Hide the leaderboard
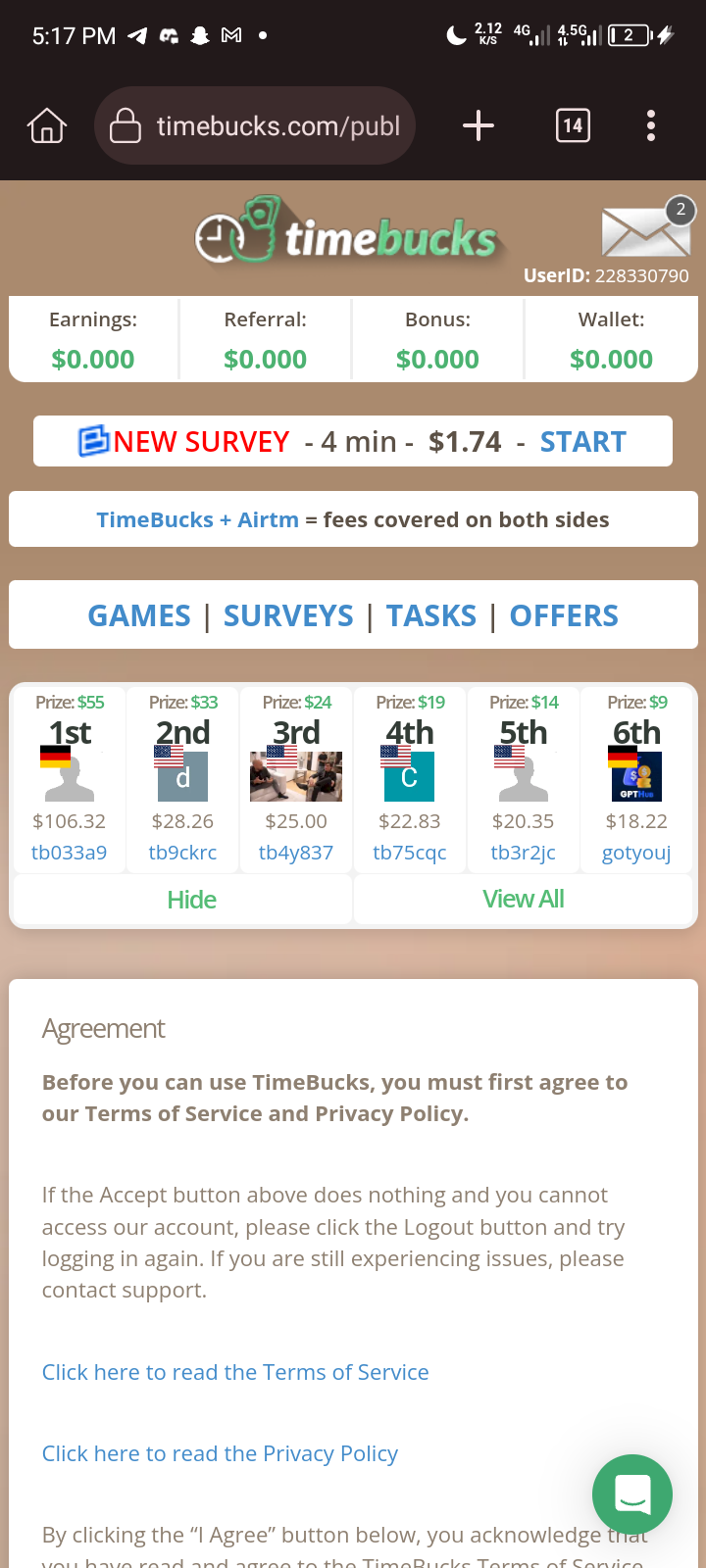The height and width of the screenshot is (1568, 706). tap(191, 900)
